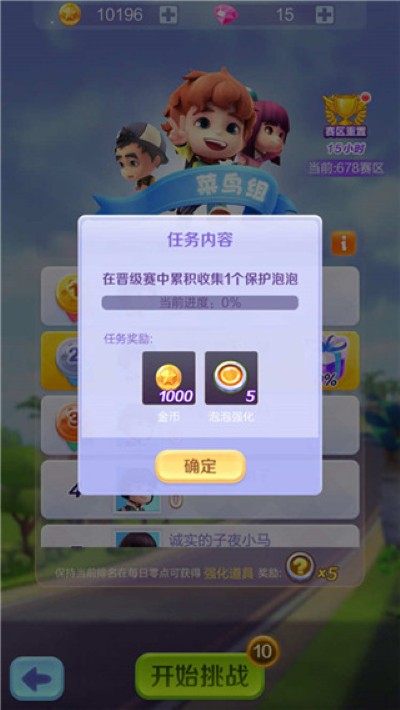Screen dimensions: 400x710
Task: Tap the 金币 1000 reward tile
Action: click(x=169, y=378)
